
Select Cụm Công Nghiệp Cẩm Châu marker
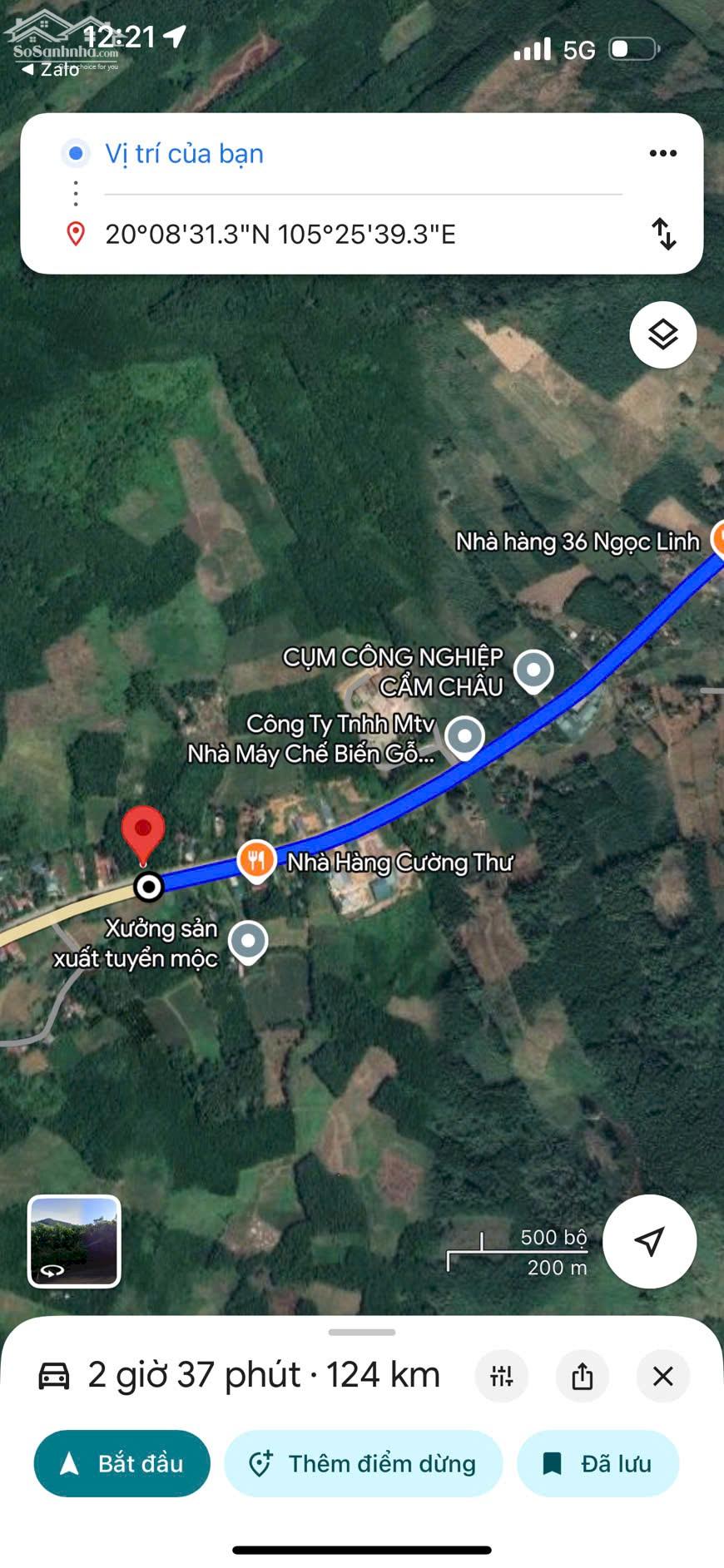[533, 670]
